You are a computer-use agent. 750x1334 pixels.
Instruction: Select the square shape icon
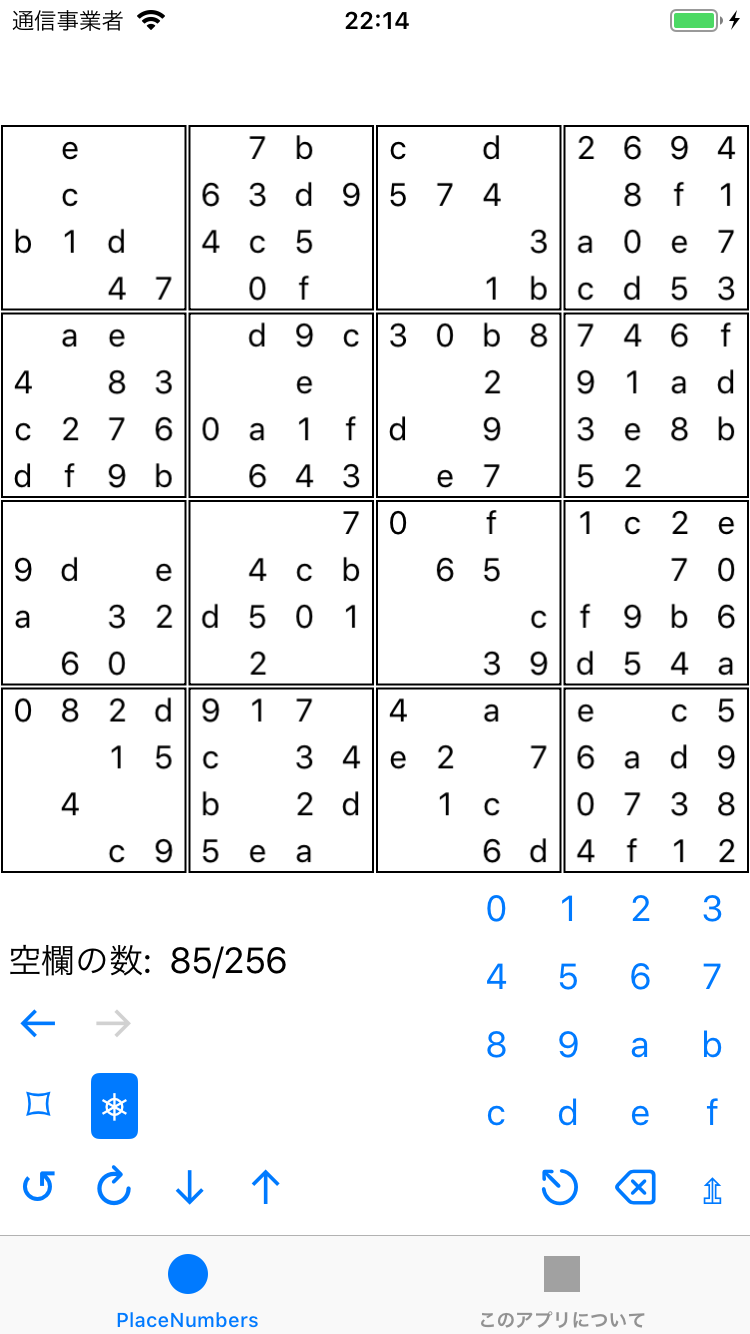38,1105
